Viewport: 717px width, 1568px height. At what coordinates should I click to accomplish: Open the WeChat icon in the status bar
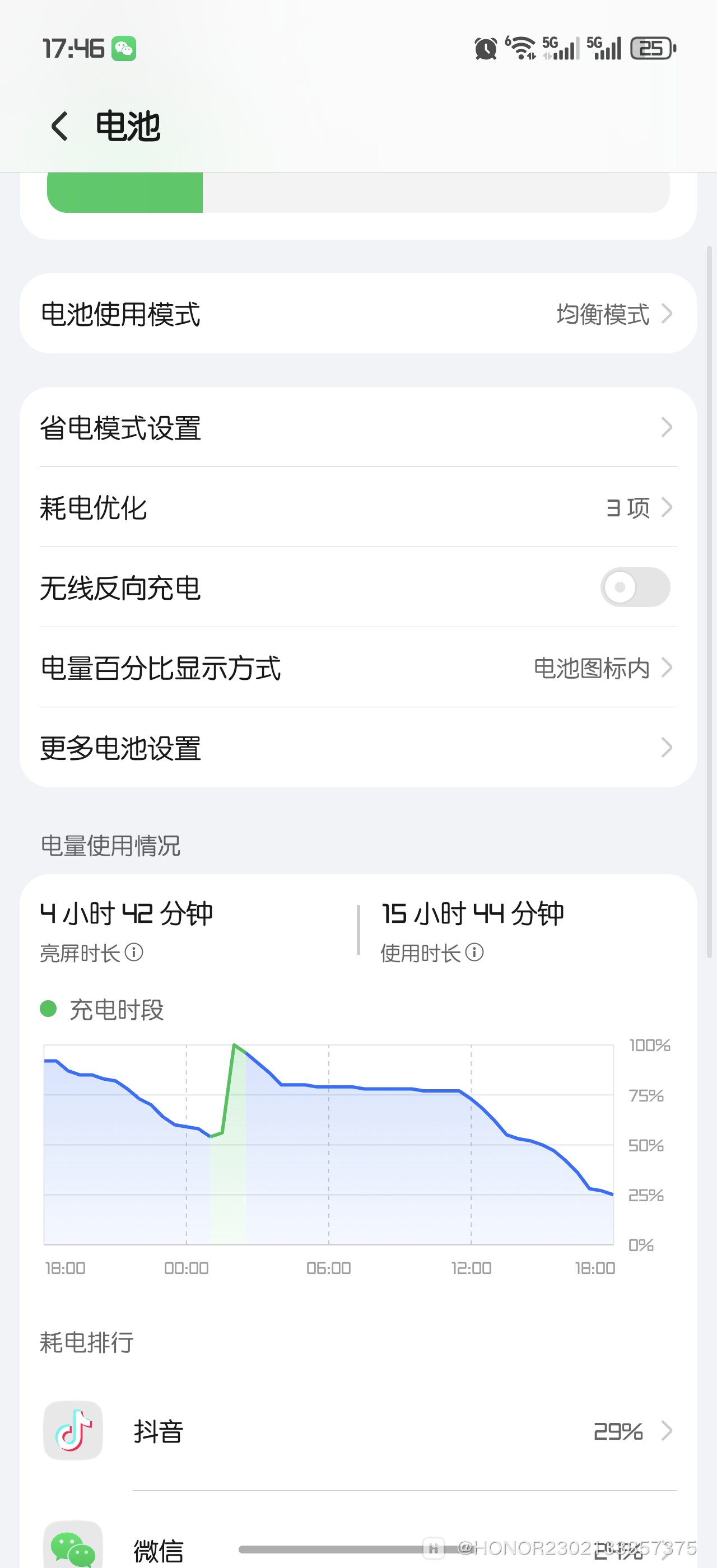click(125, 49)
